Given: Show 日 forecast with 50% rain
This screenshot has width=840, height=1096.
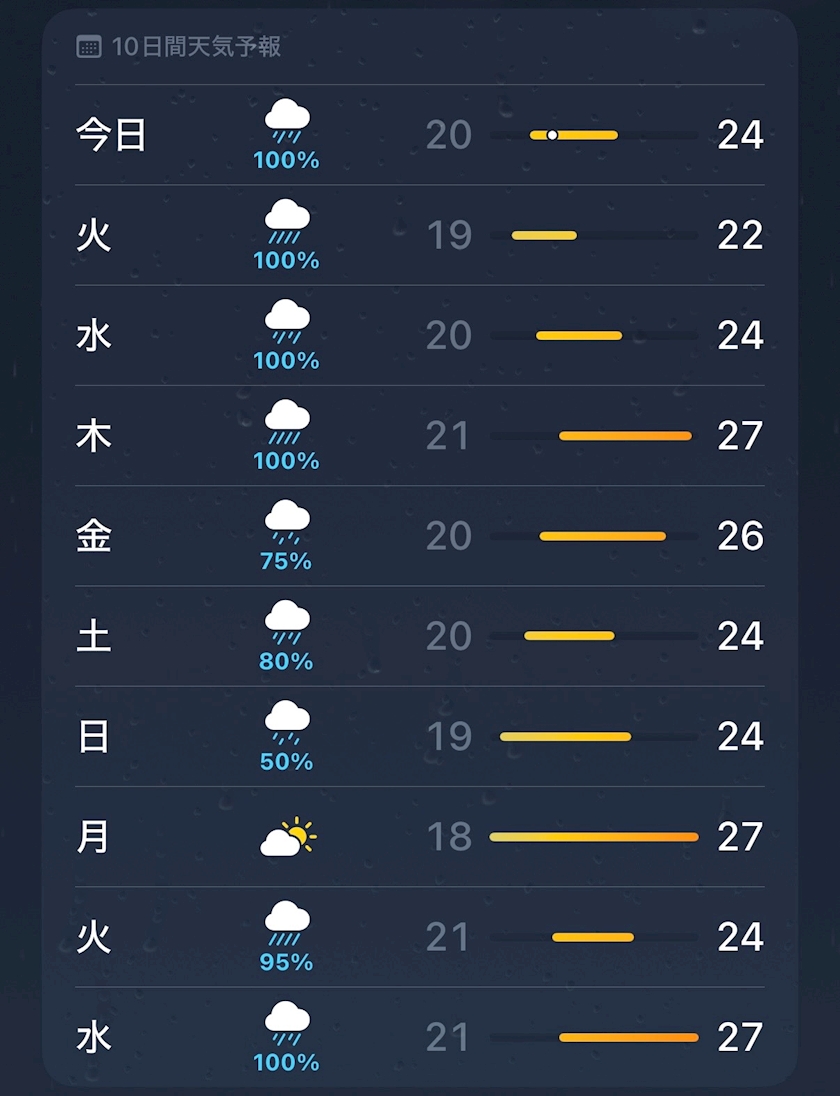Looking at the screenshot, I should (x=420, y=736).
